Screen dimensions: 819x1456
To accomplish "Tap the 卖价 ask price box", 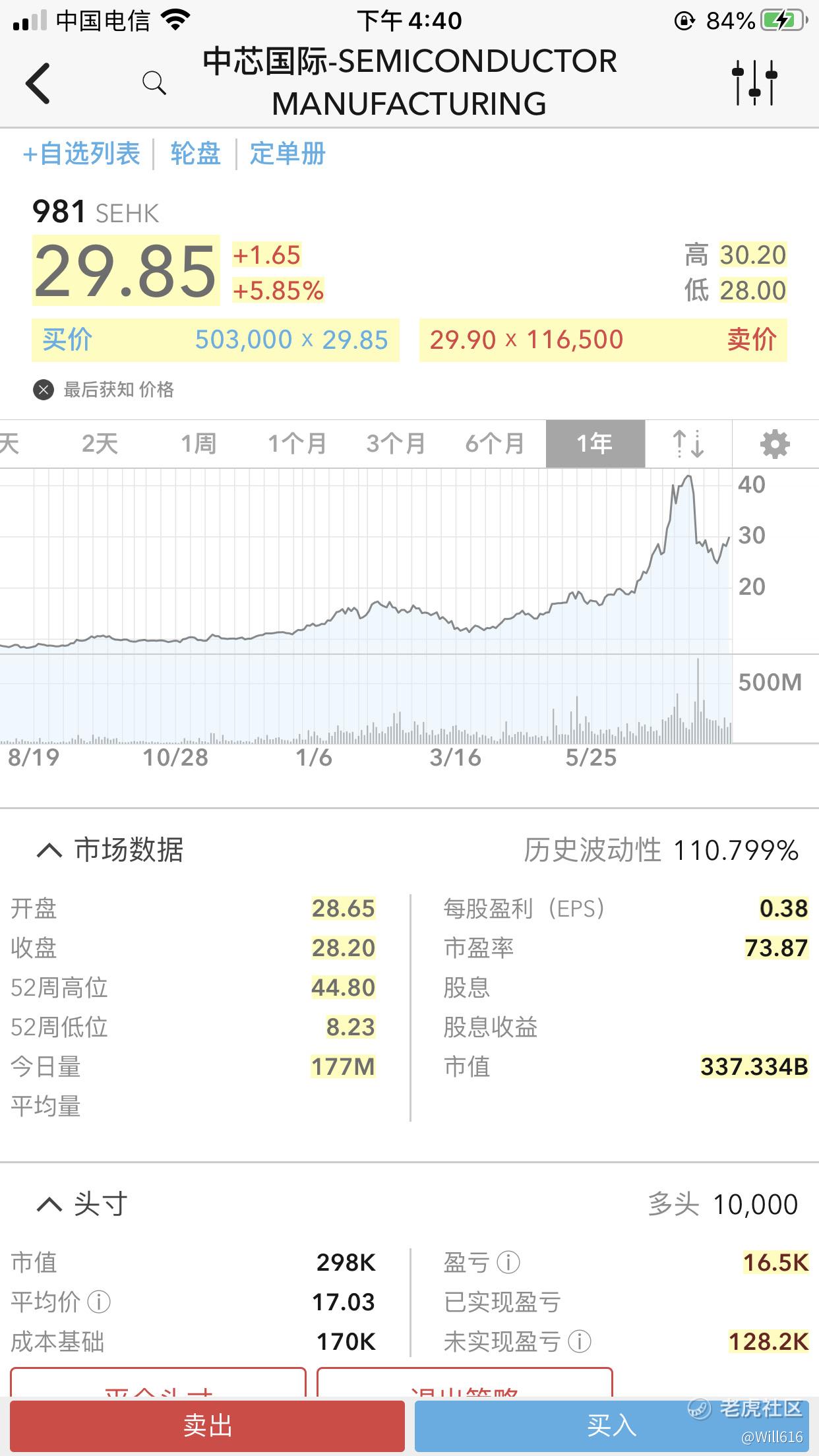I will tap(603, 340).
